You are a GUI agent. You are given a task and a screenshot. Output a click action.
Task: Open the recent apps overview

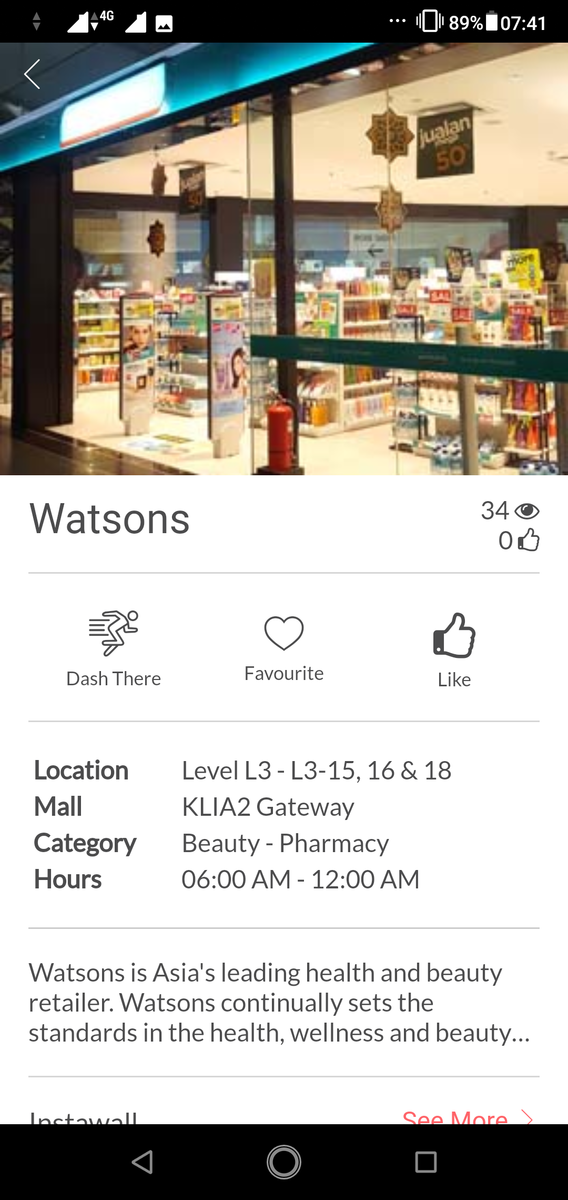(x=426, y=1161)
